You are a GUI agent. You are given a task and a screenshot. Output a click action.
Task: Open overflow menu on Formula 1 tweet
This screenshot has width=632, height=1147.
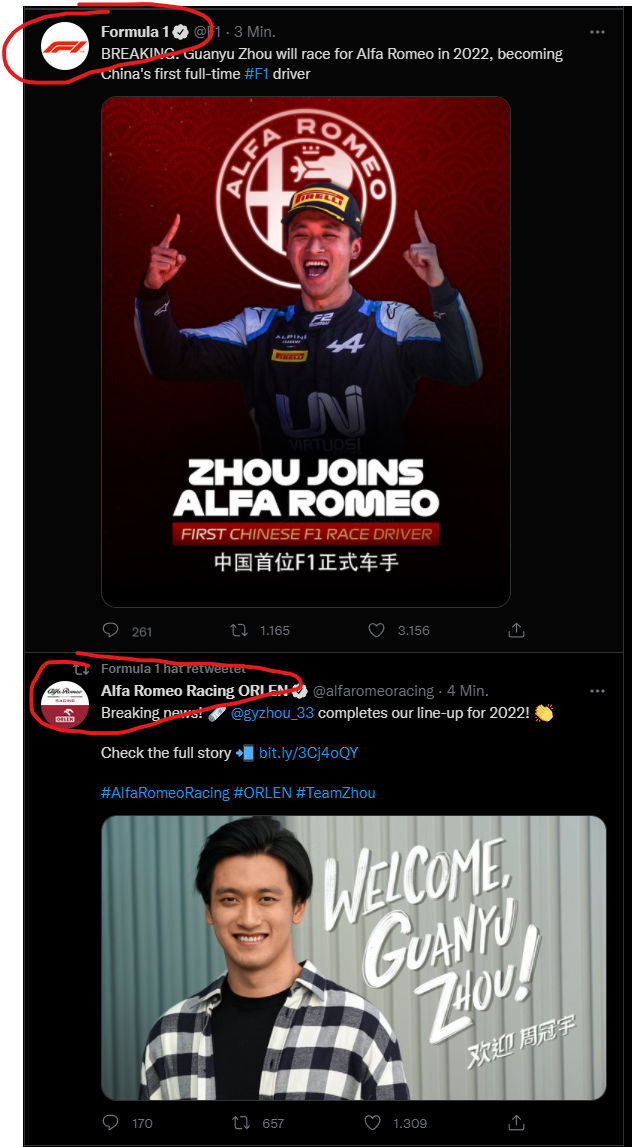[597, 32]
